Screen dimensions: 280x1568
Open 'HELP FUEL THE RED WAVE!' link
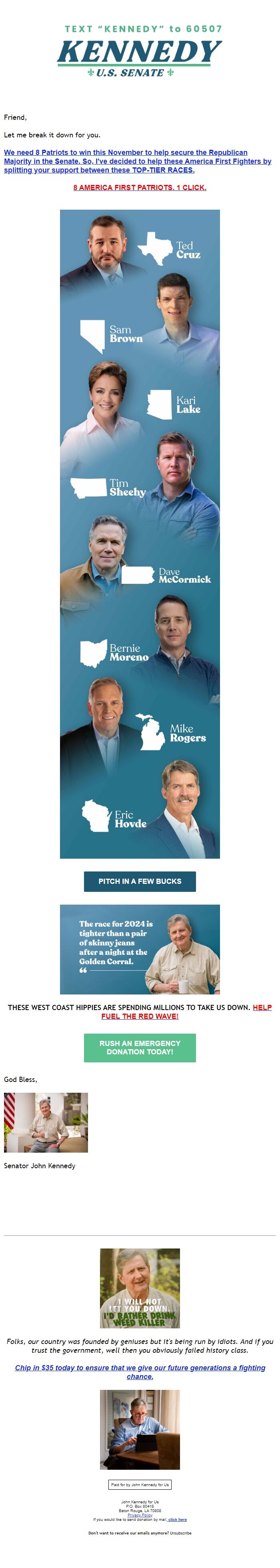point(140,1016)
